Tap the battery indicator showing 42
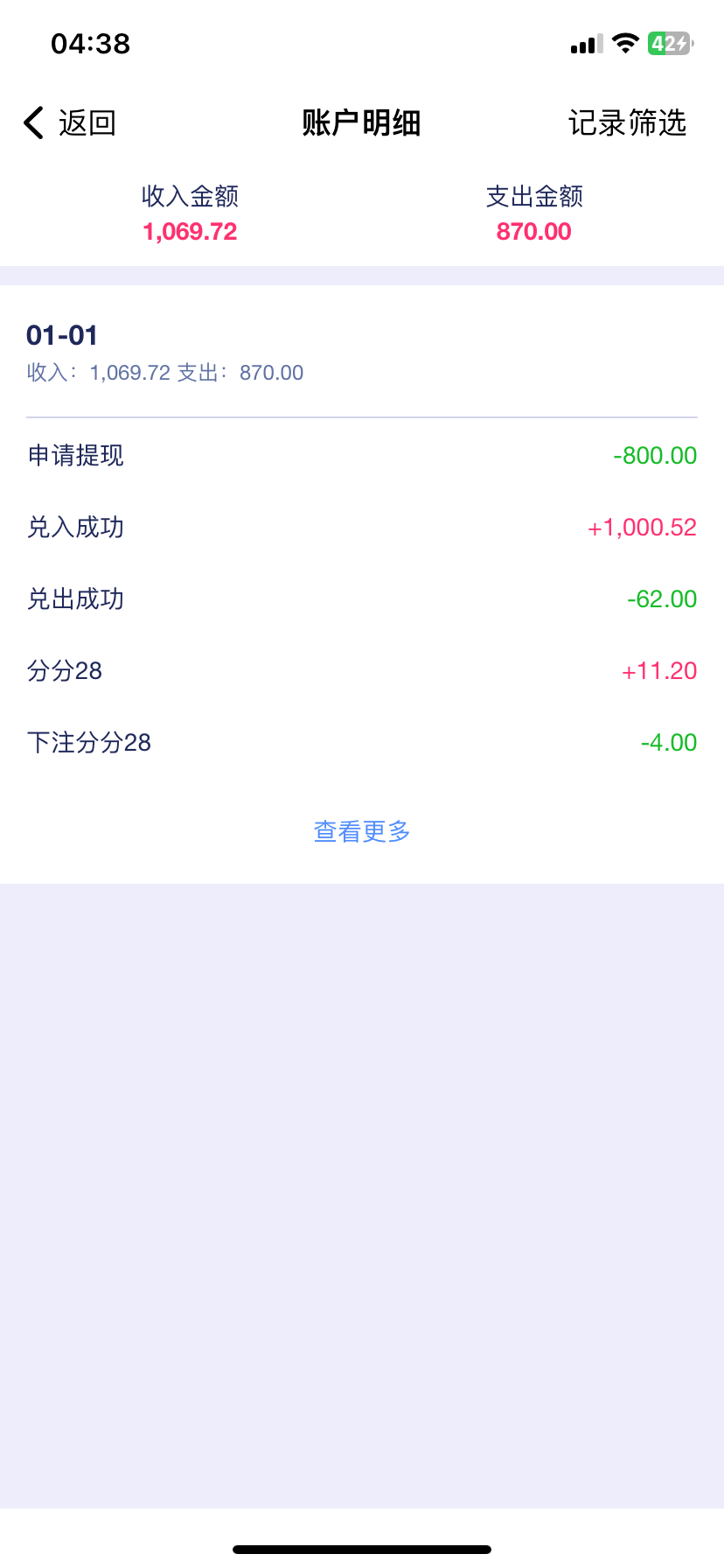This screenshot has width=724, height=1568. [667, 42]
